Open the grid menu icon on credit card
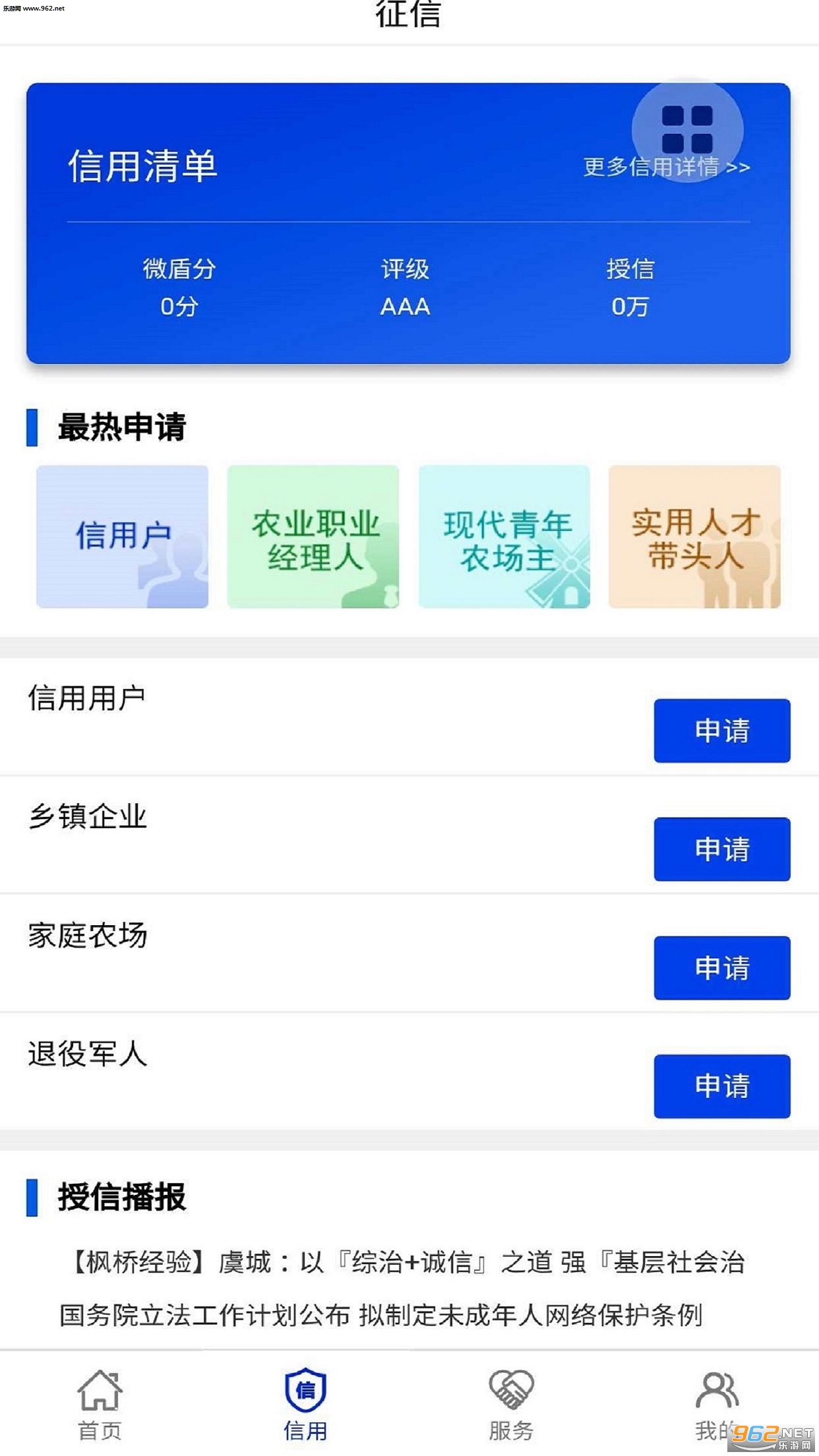The width and height of the screenshot is (819, 1456). 687,129
